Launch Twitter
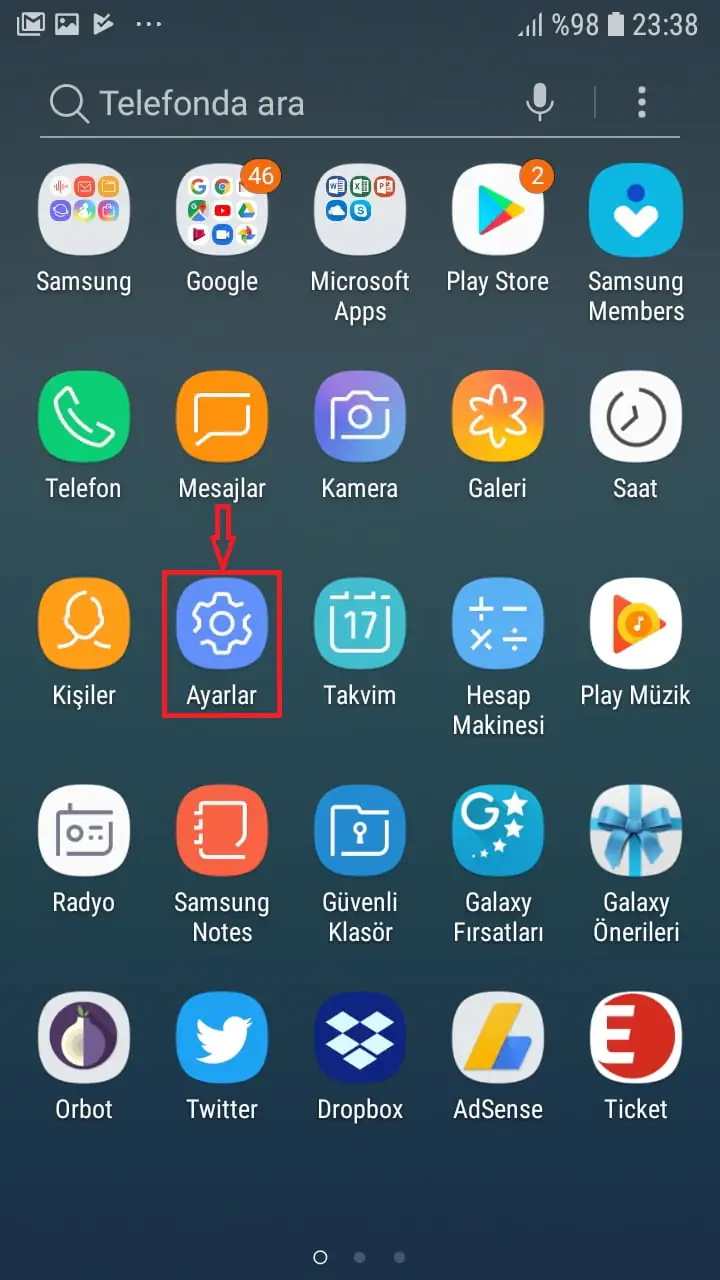This screenshot has height=1280, width=720. (222, 1036)
